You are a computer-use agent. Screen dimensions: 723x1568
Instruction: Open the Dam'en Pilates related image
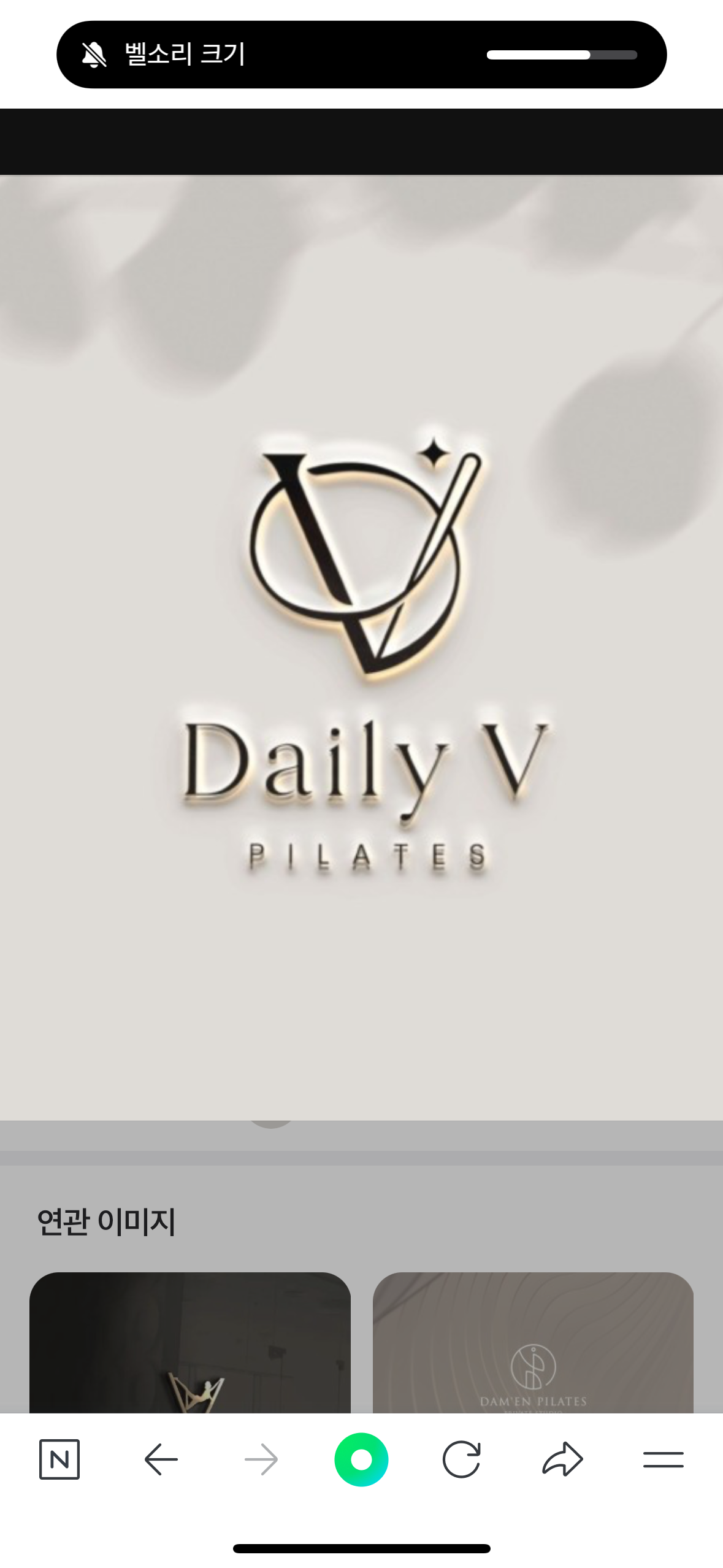point(533,1342)
